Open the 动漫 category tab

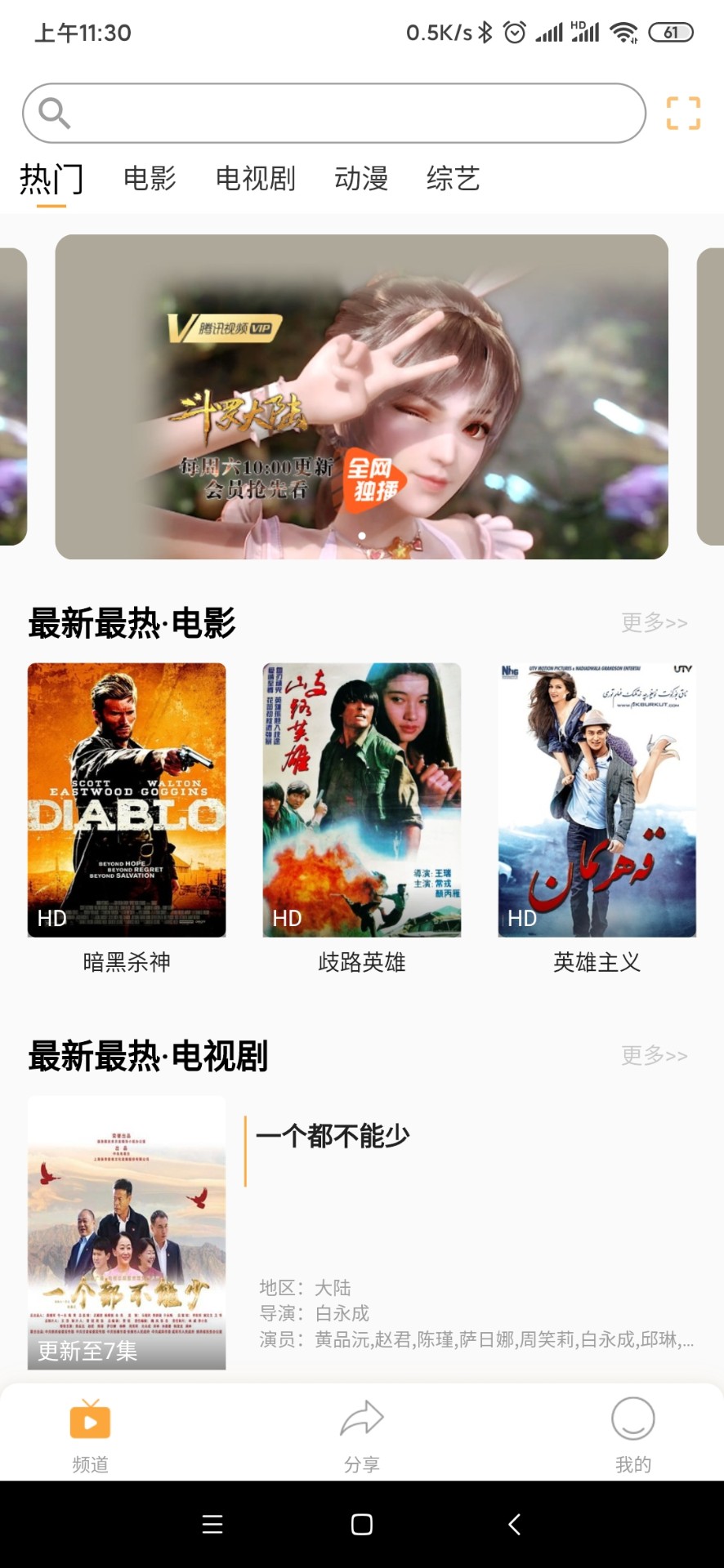363,180
